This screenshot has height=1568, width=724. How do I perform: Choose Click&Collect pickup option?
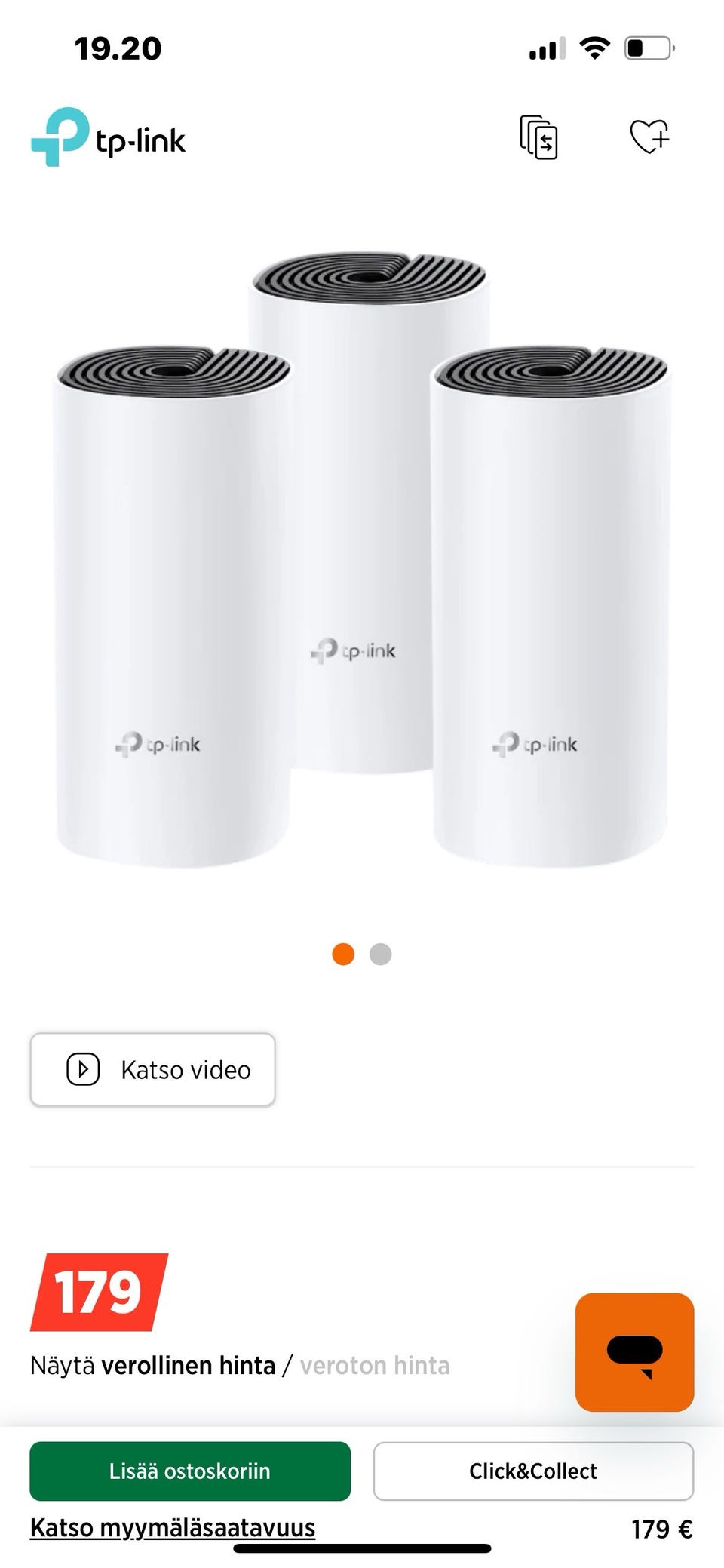click(533, 1471)
